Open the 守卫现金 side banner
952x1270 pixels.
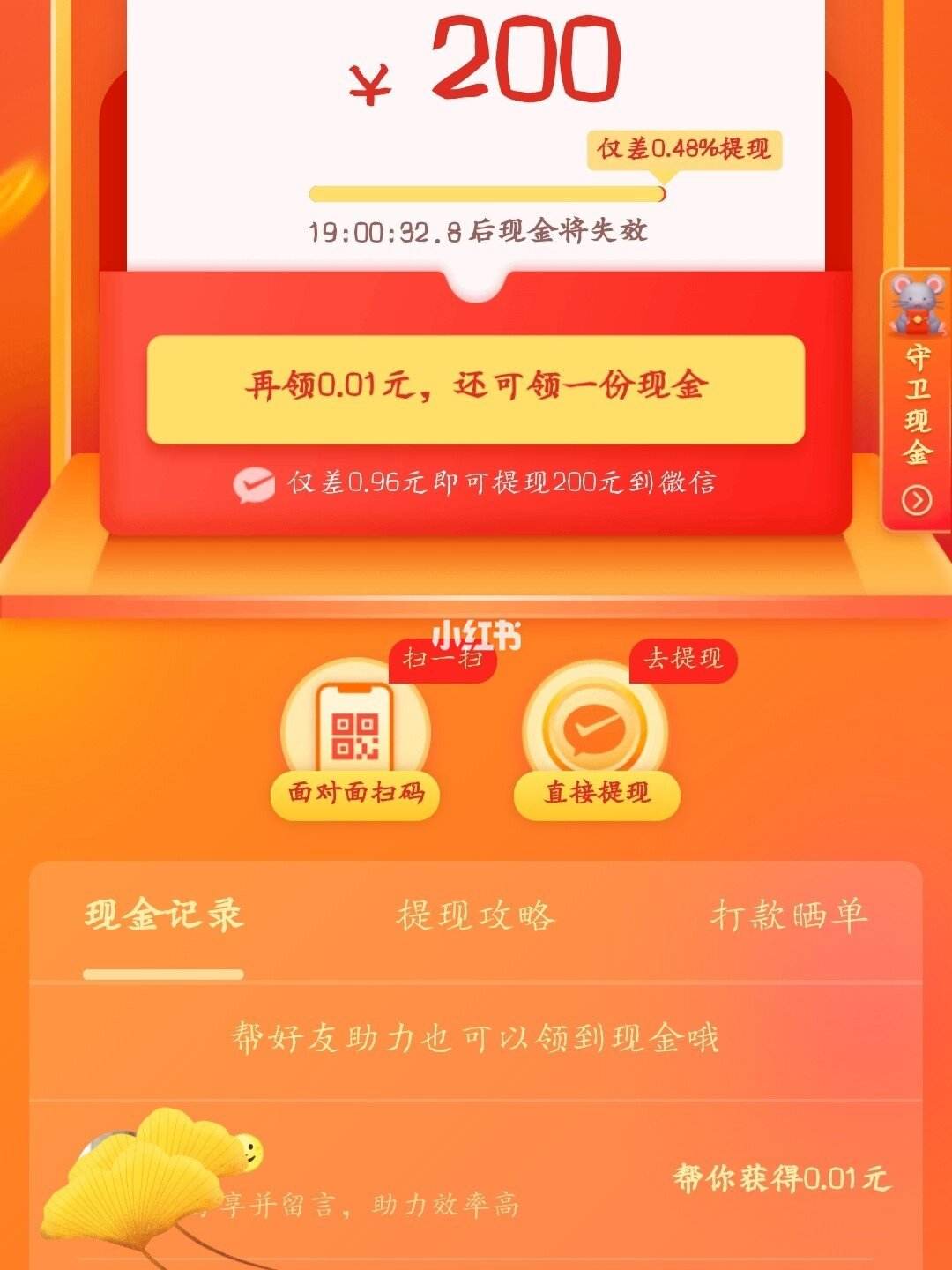click(917, 401)
